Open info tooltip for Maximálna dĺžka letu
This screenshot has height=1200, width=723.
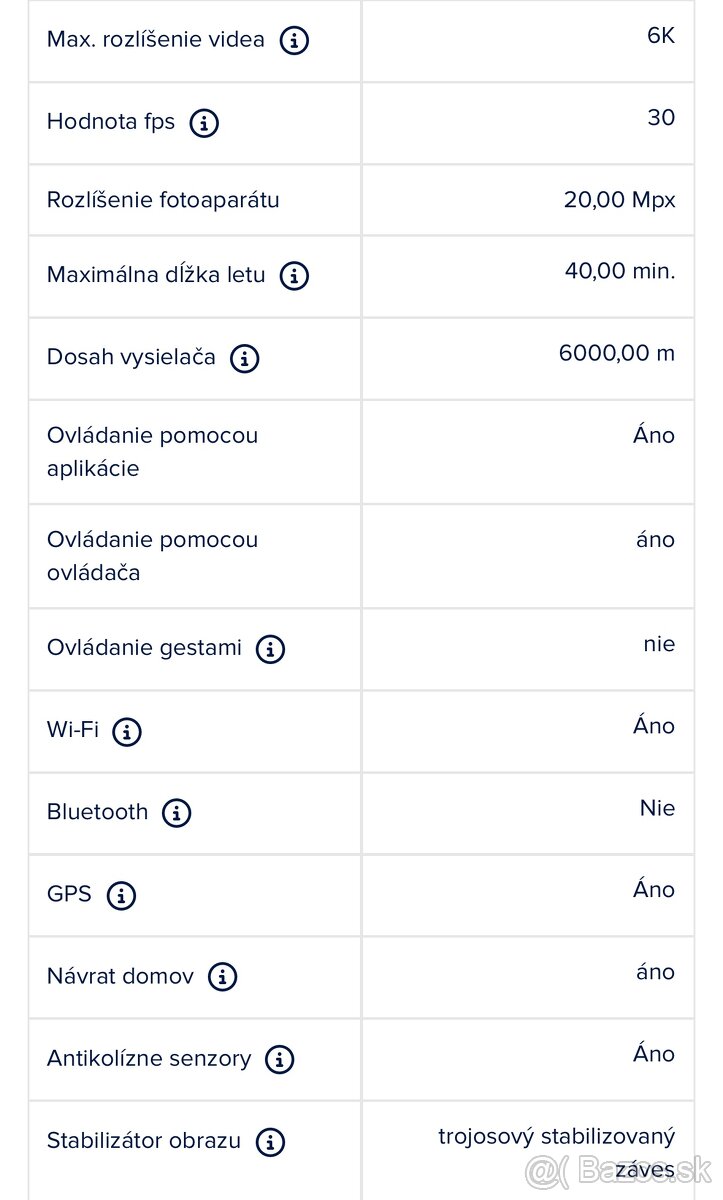pos(293,277)
